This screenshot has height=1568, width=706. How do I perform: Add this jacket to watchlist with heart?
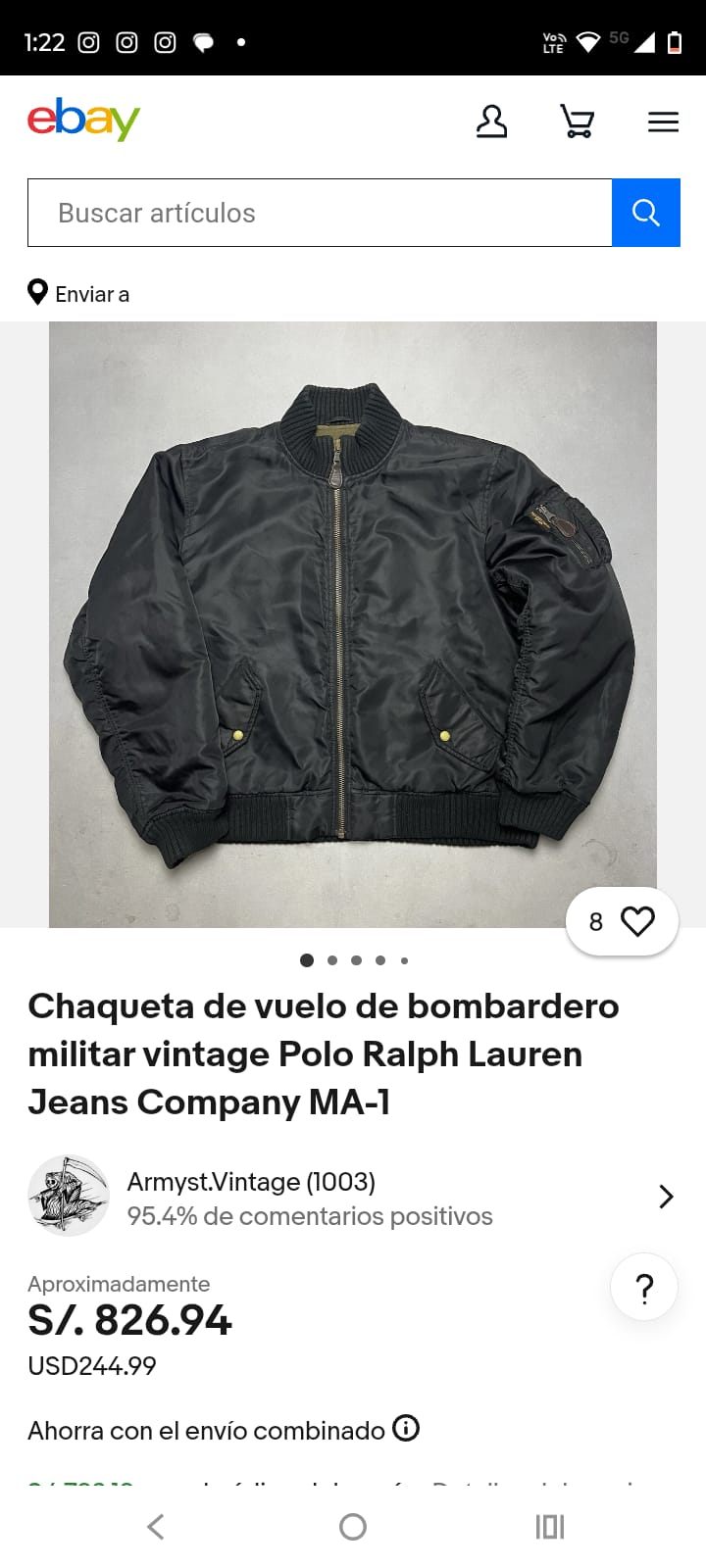(636, 921)
